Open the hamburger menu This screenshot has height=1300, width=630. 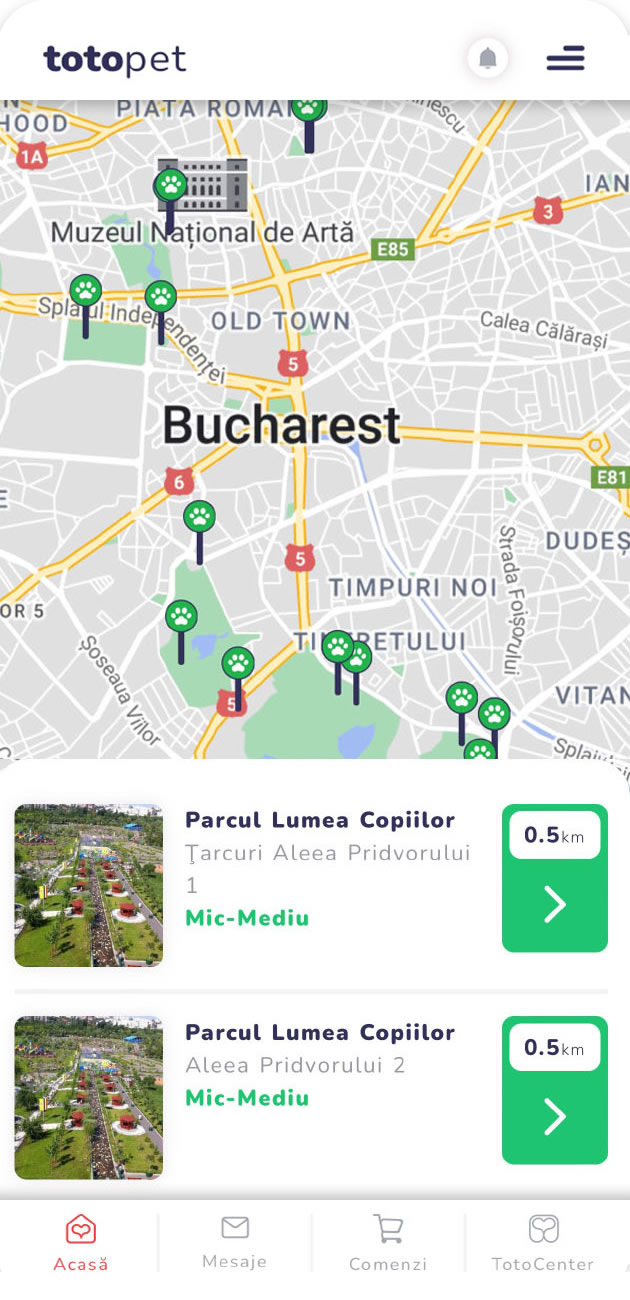565,59
